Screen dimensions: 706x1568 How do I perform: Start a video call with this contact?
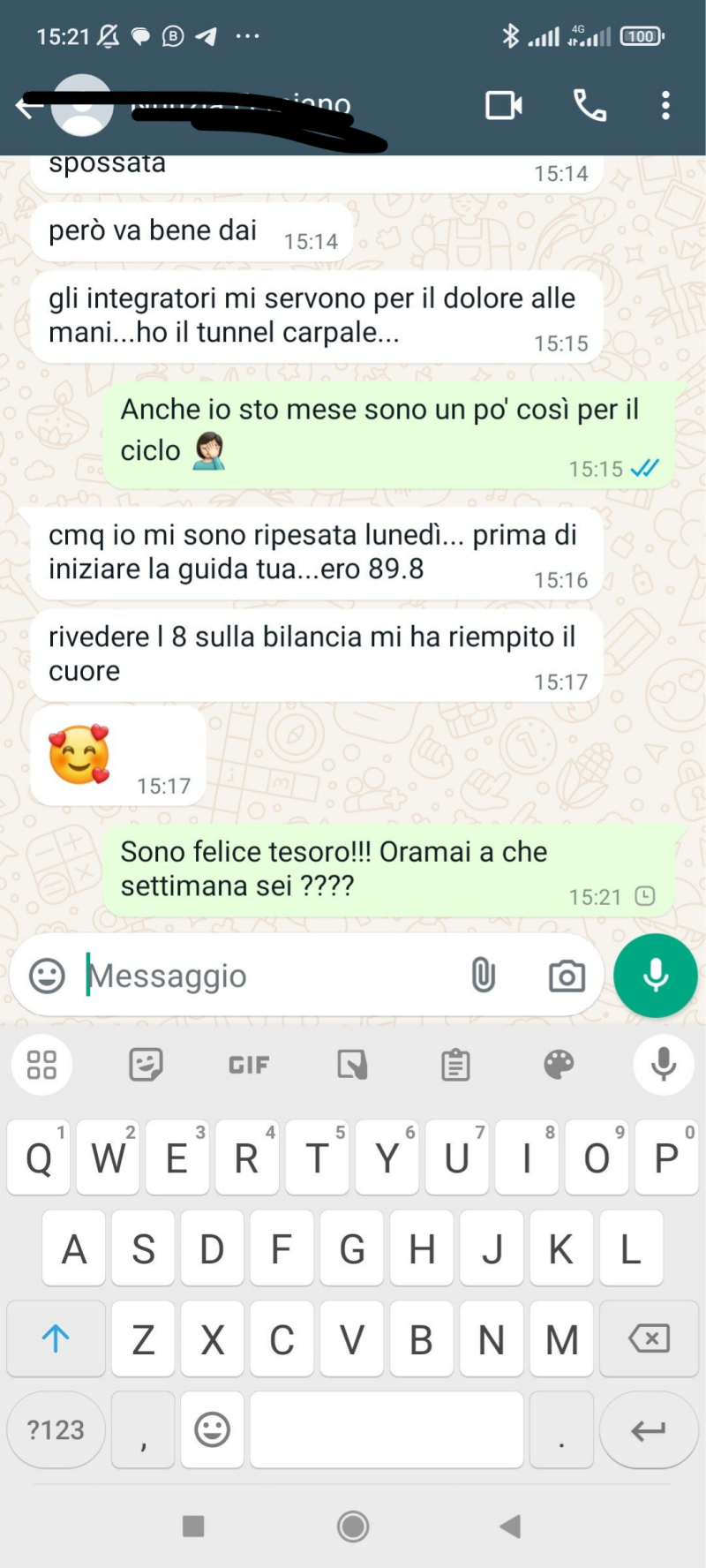point(504,106)
